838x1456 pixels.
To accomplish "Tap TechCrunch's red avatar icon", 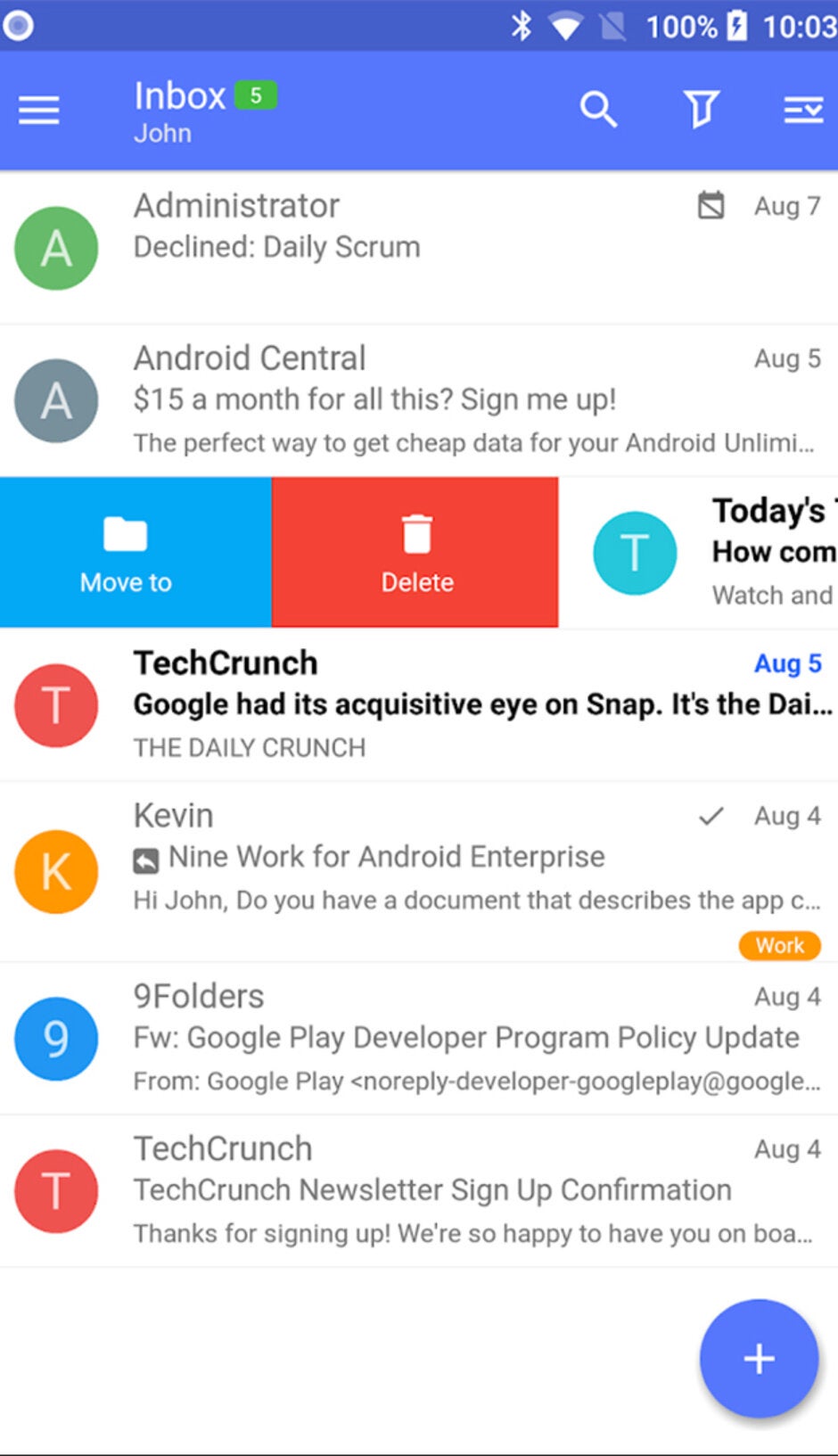I will (55, 705).
